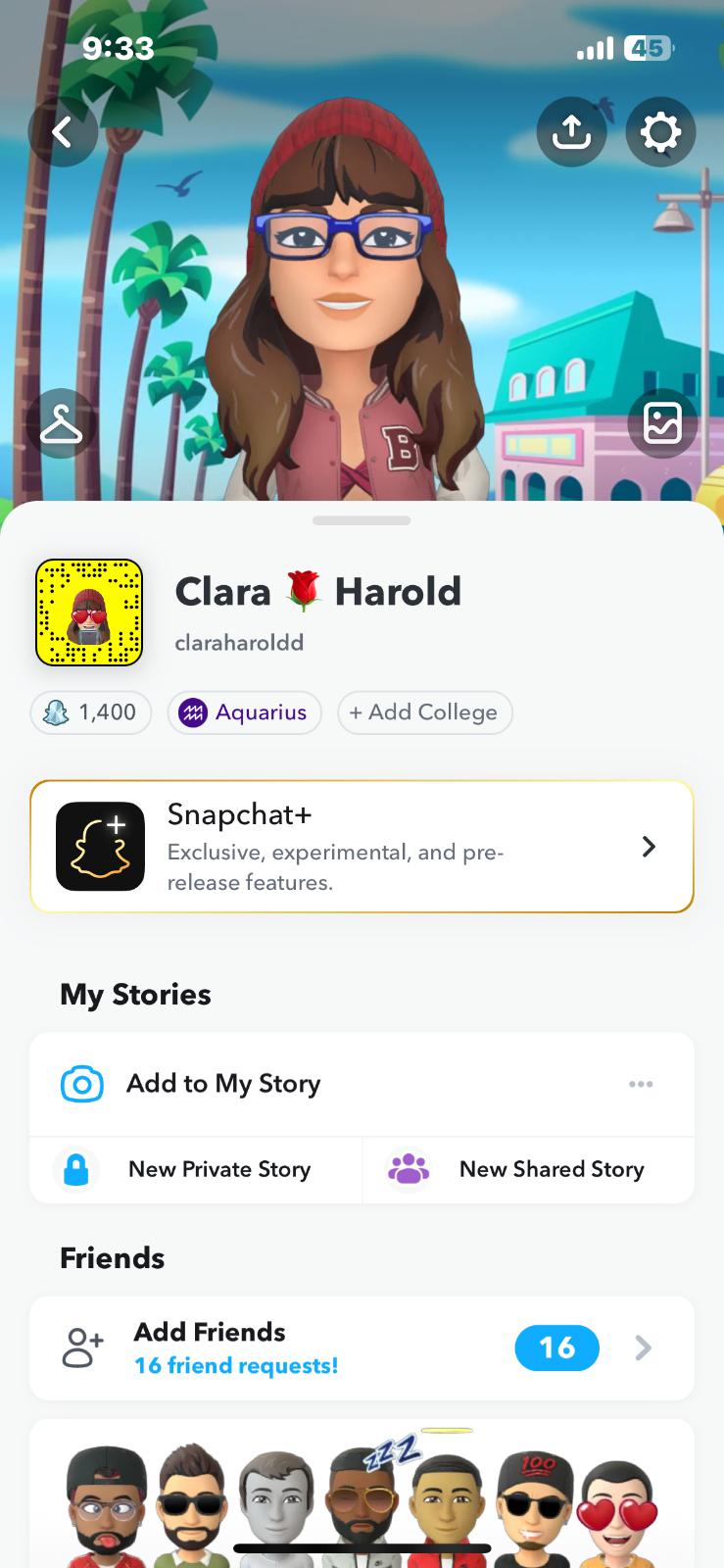Go back using the top-left arrow
Image resolution: width=724 pixels, height=1568 pixels.
[63, 131]
